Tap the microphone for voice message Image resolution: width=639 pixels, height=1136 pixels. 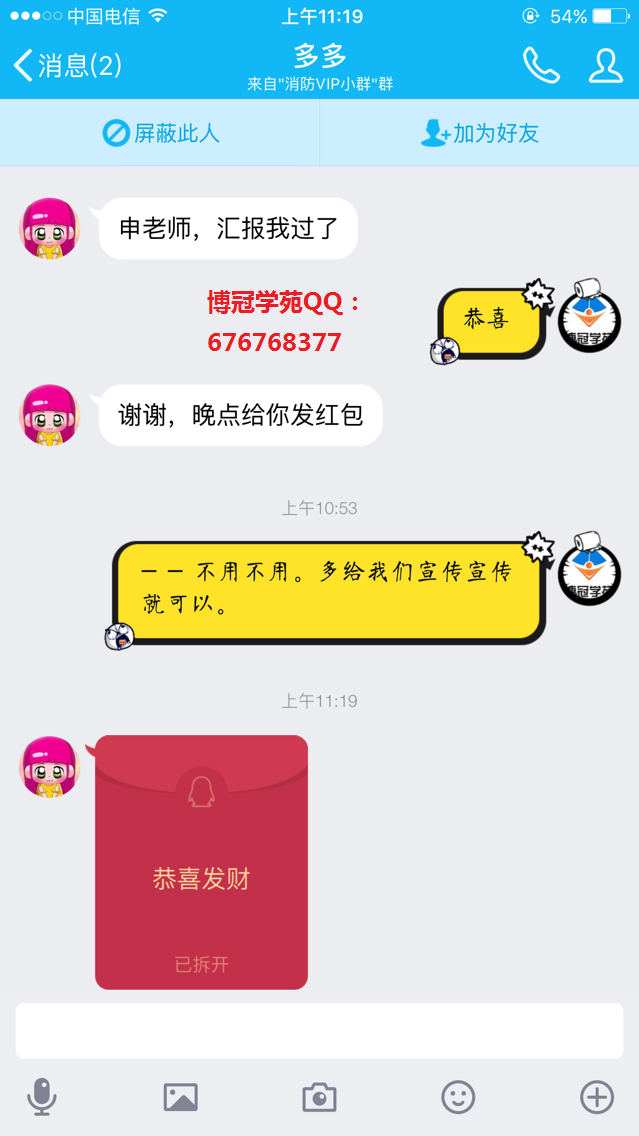(x=41, y=1097)
